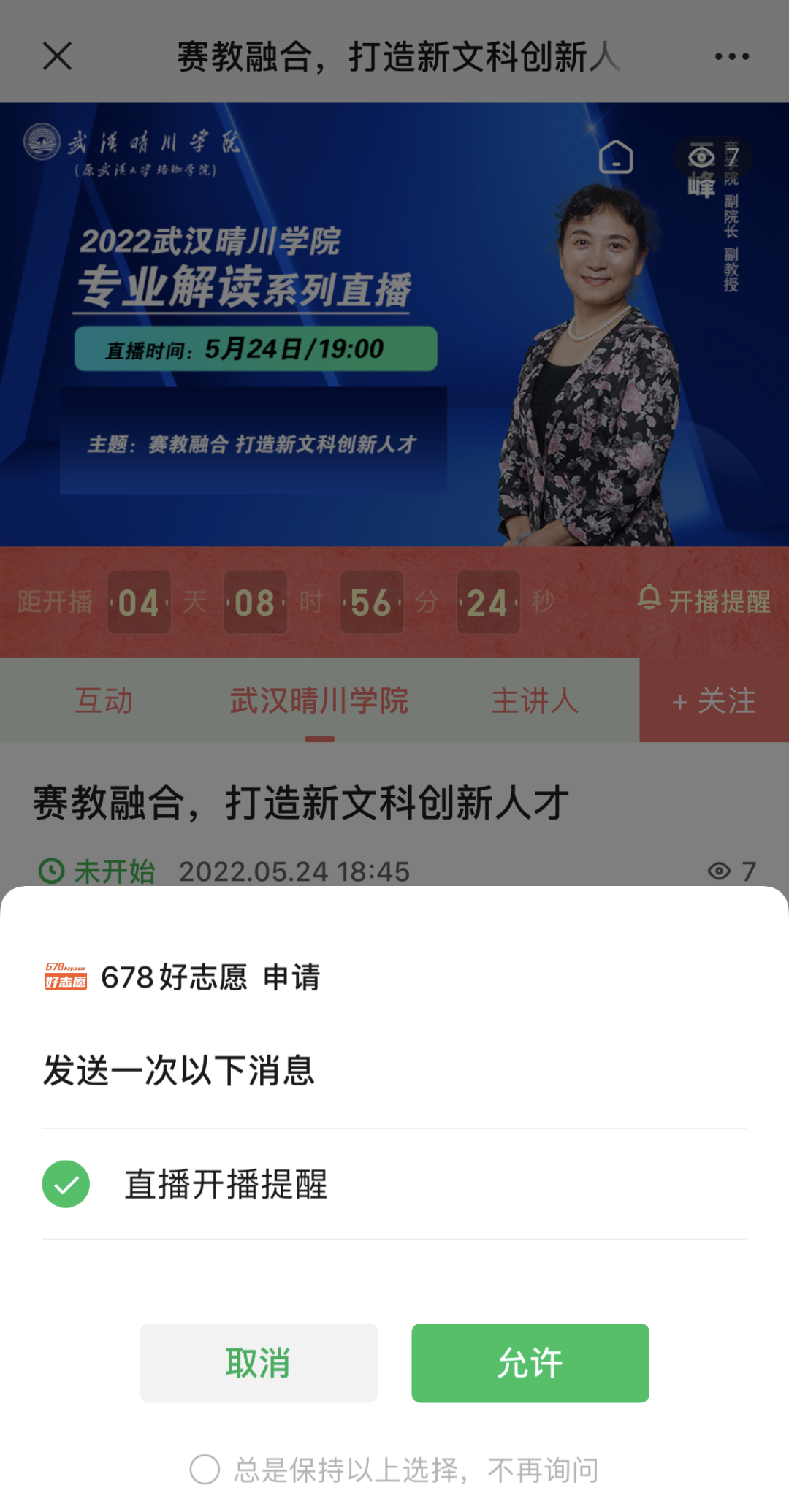
Task: Tap 允许 to allow the message
Action: [530, 1362]
